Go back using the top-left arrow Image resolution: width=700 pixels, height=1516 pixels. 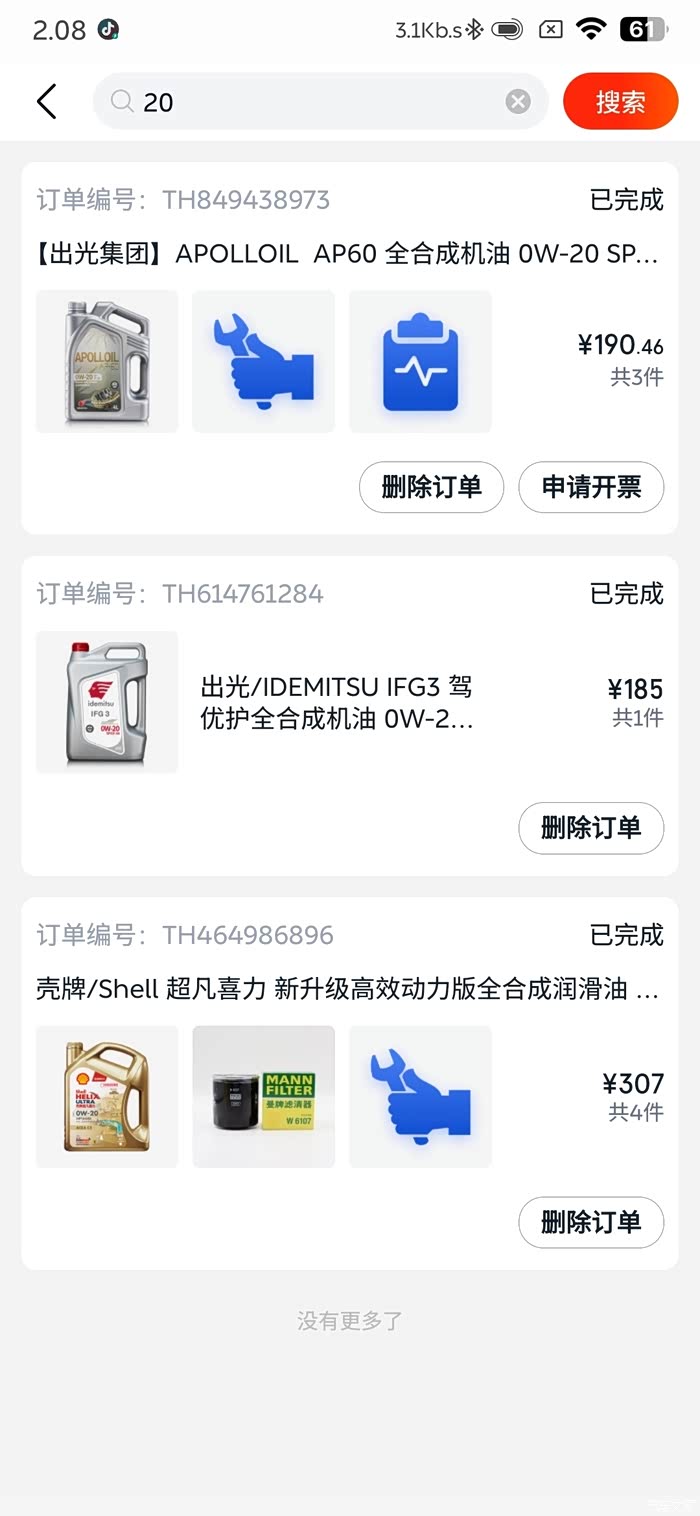pos(47,102)
